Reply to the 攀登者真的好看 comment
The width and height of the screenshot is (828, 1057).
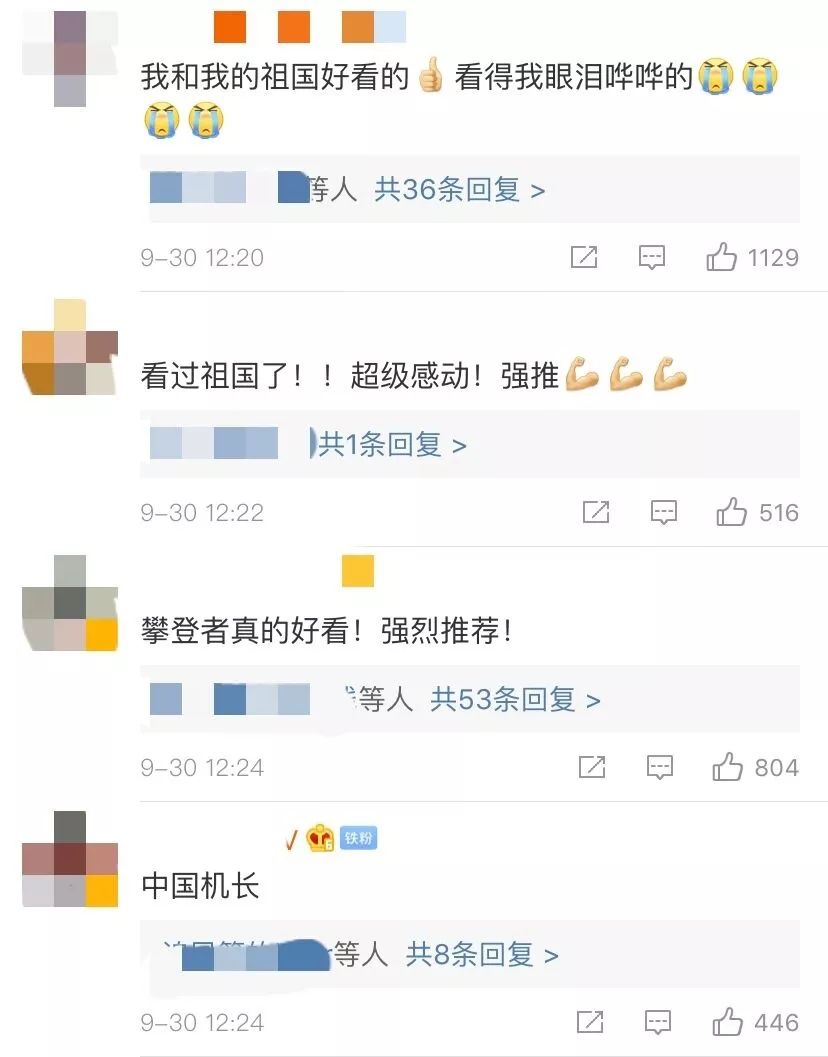tap(659, 768)
